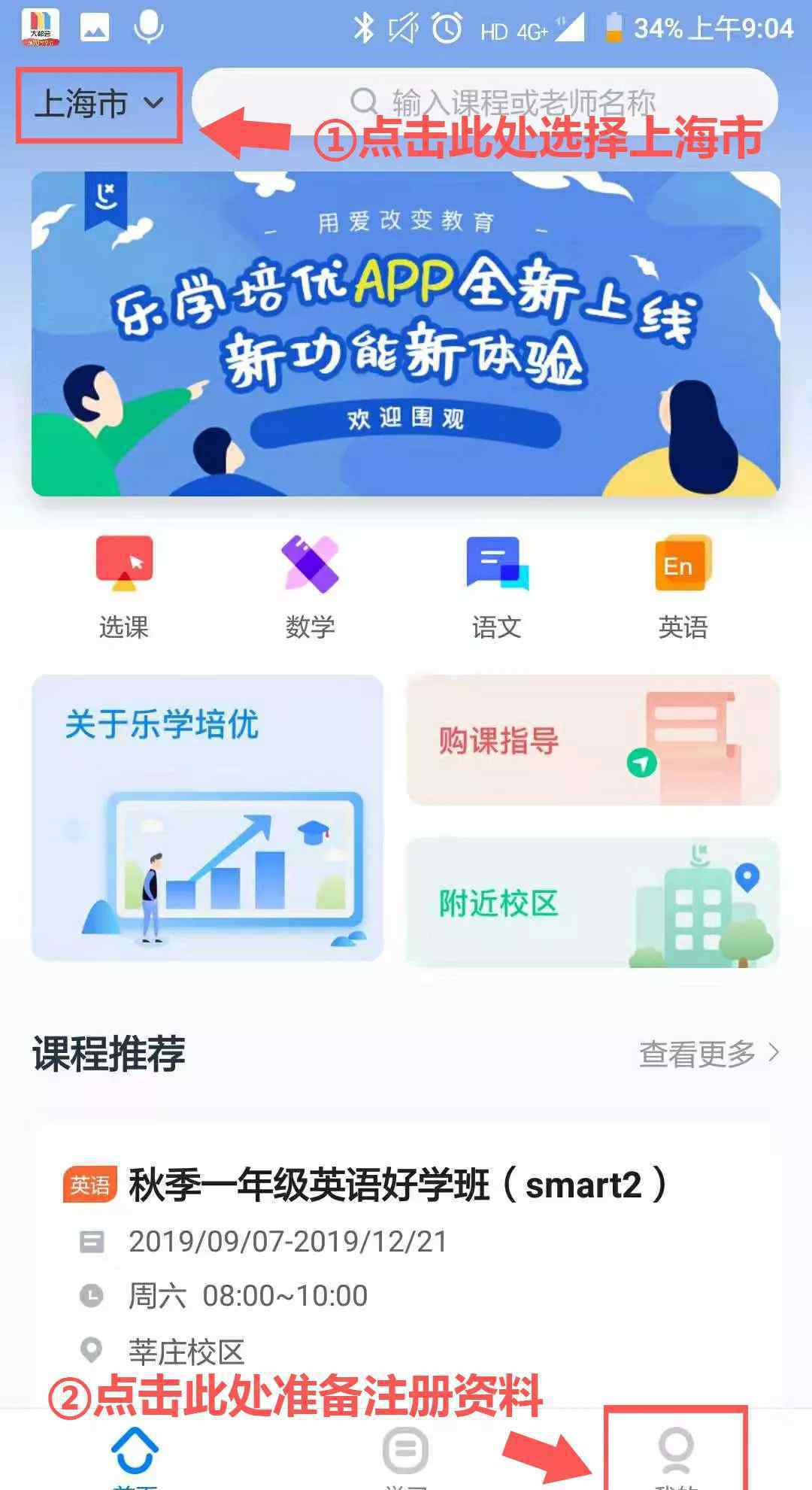Tap the course or teacher search box
The height and width of the screenshot is (1490, 812).
pos(485,100)
